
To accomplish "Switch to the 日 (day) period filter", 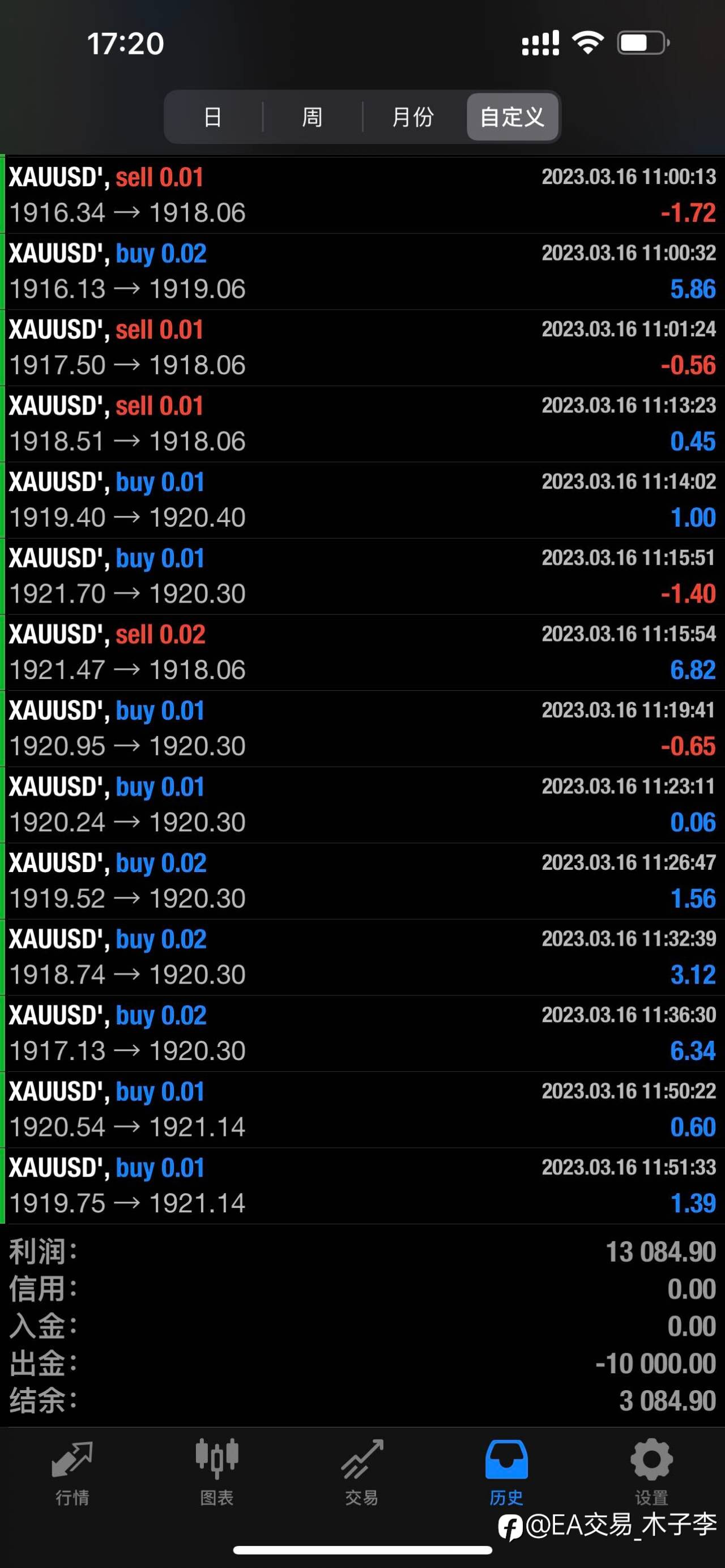I will click(213, 117).
